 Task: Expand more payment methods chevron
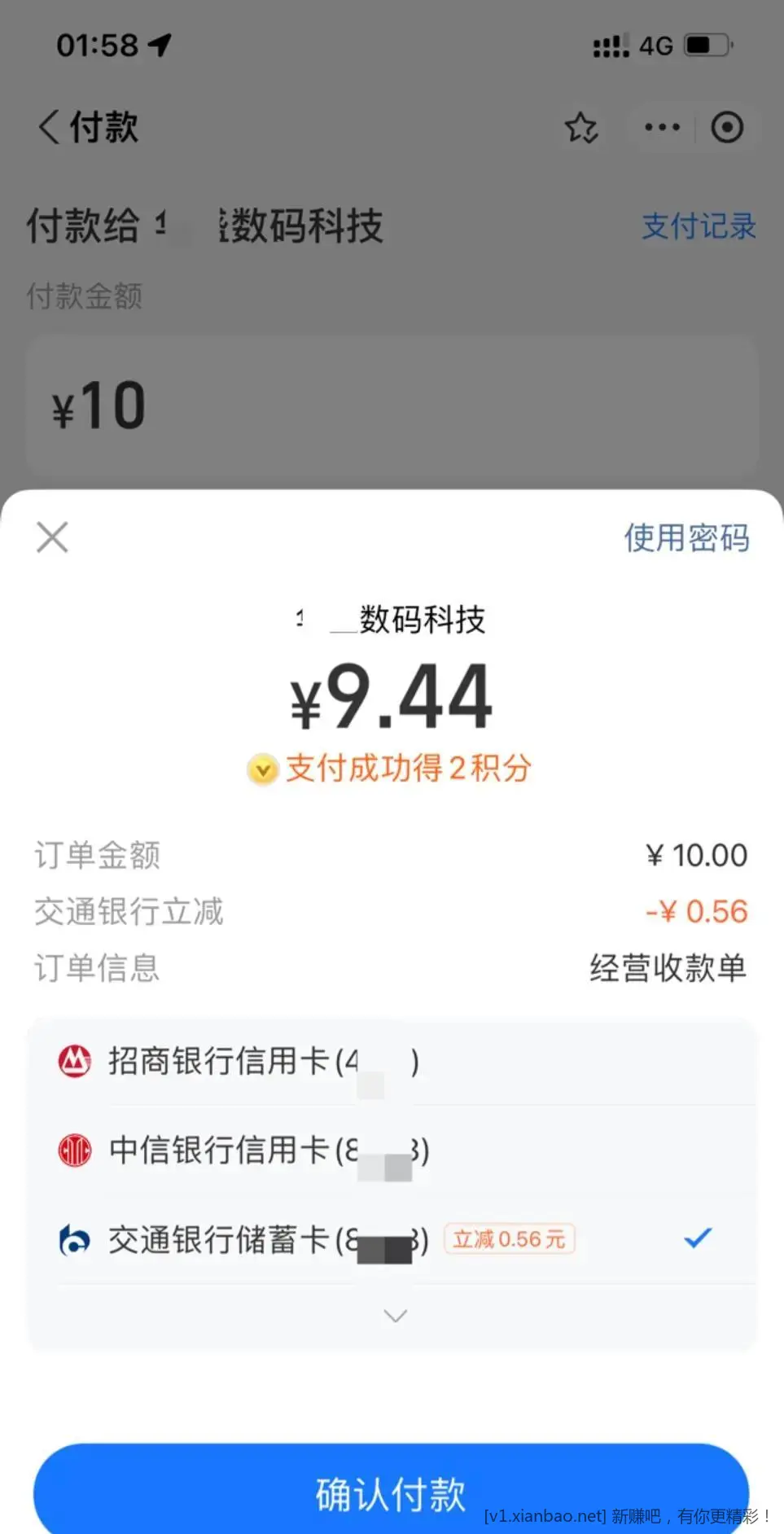[x=395, y=1316]
